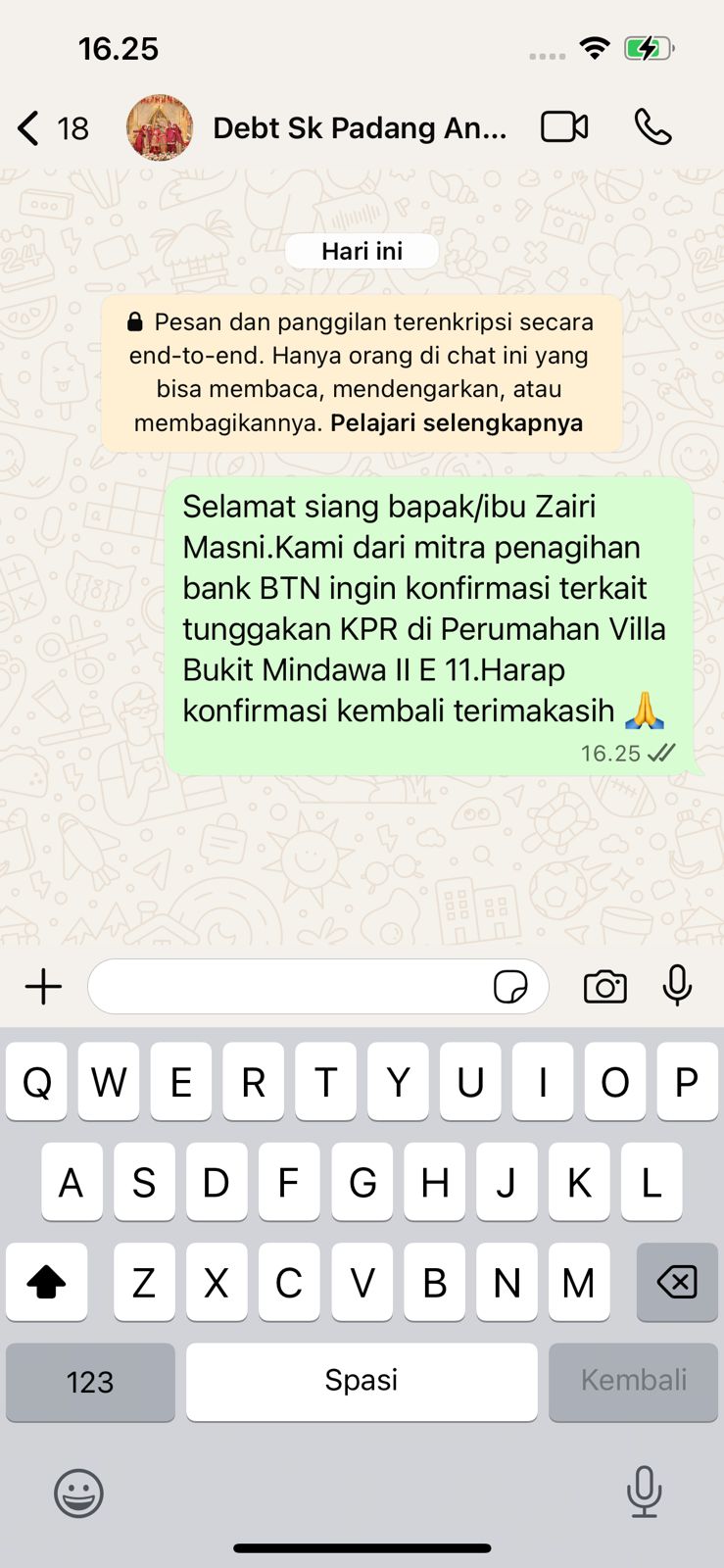Screen dimensions: 724x1568
Task: Open the plus attachment menu
Action: click(43, 987)
